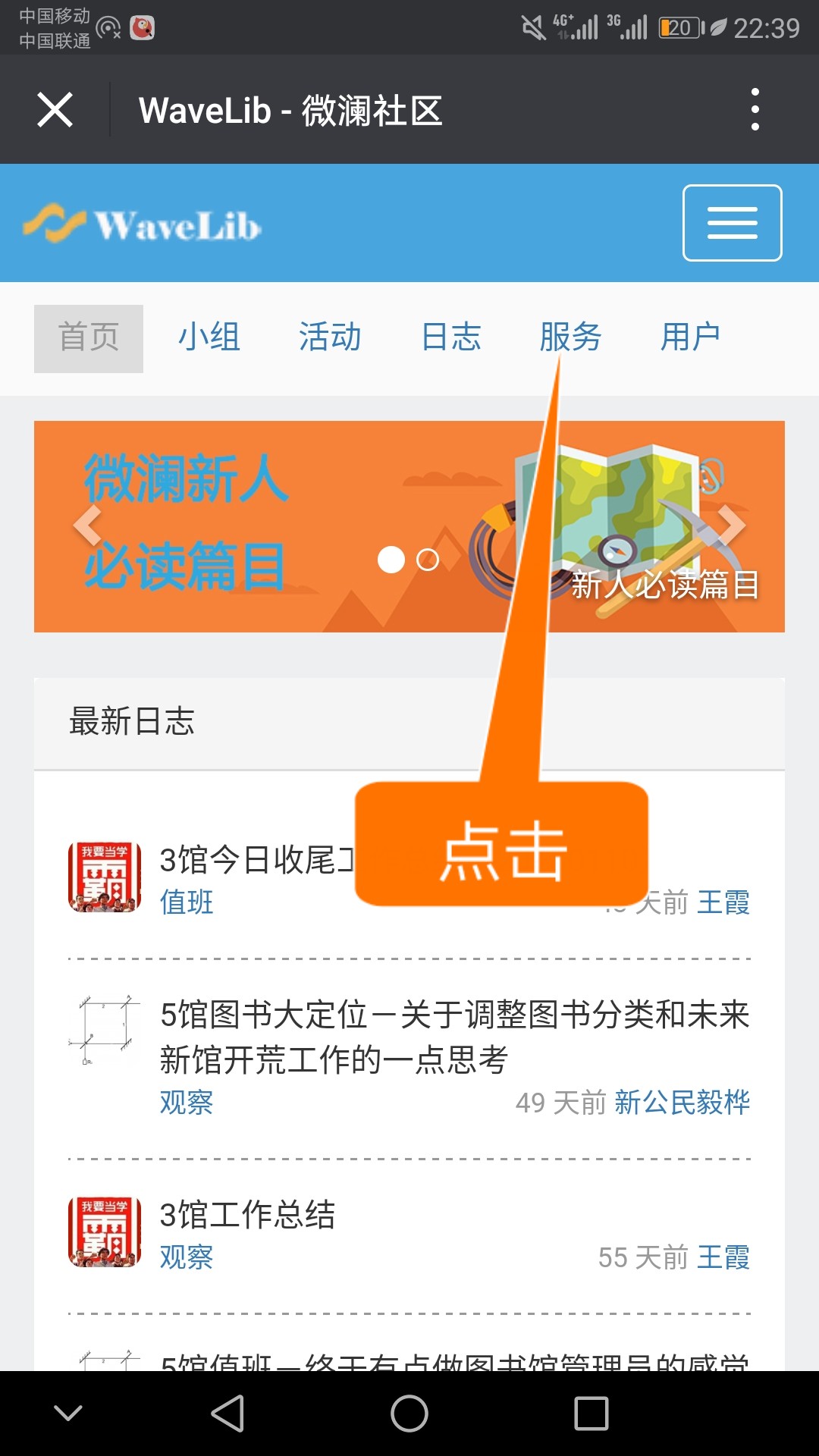Show the previous banner slide

coord(88,526)
